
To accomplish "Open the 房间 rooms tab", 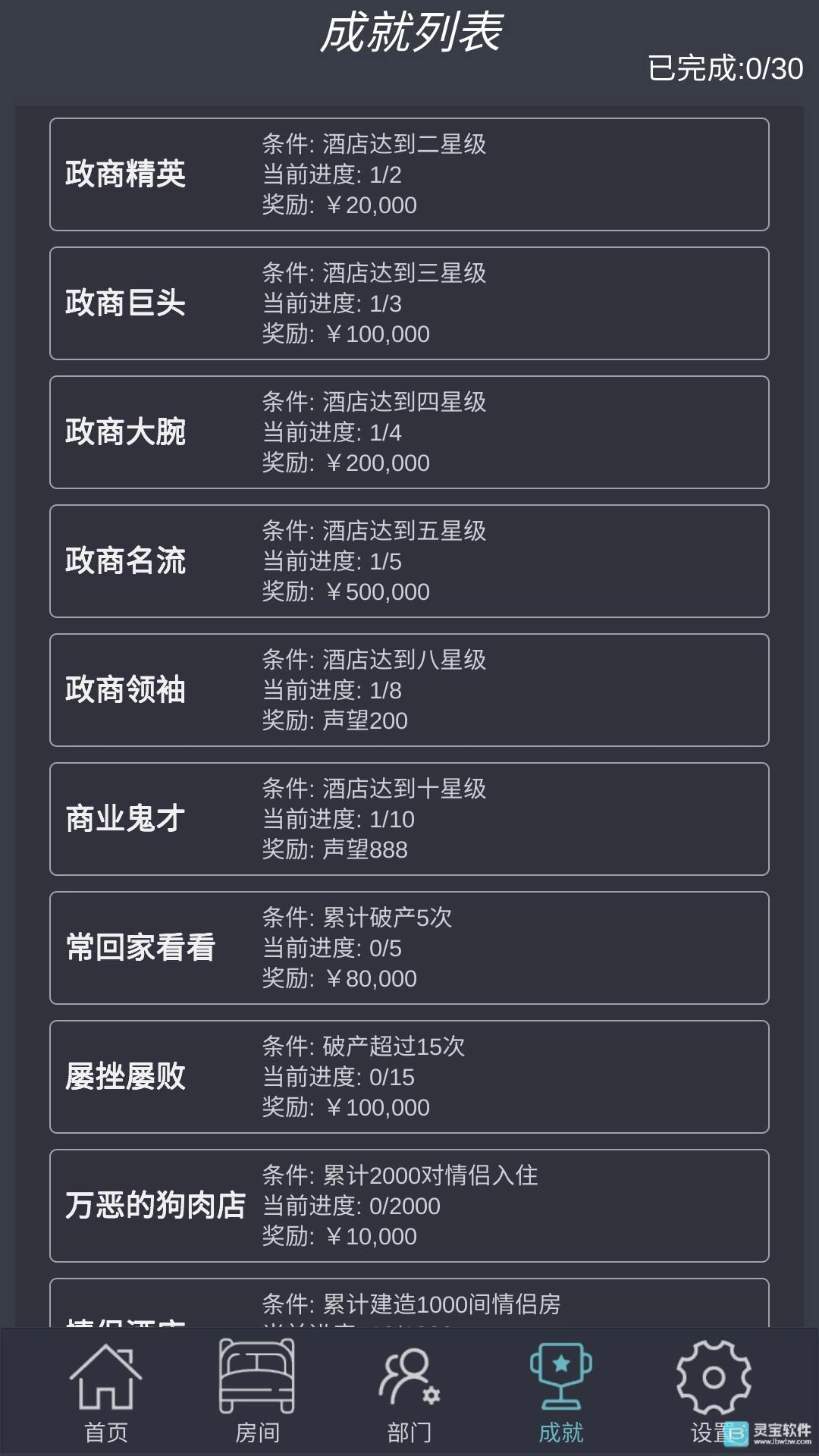I will (257, 1392).
